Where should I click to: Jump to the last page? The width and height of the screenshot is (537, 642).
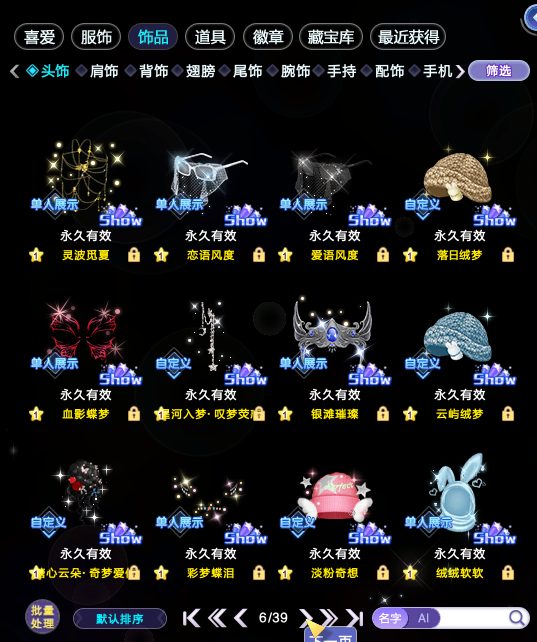point(355,618)
